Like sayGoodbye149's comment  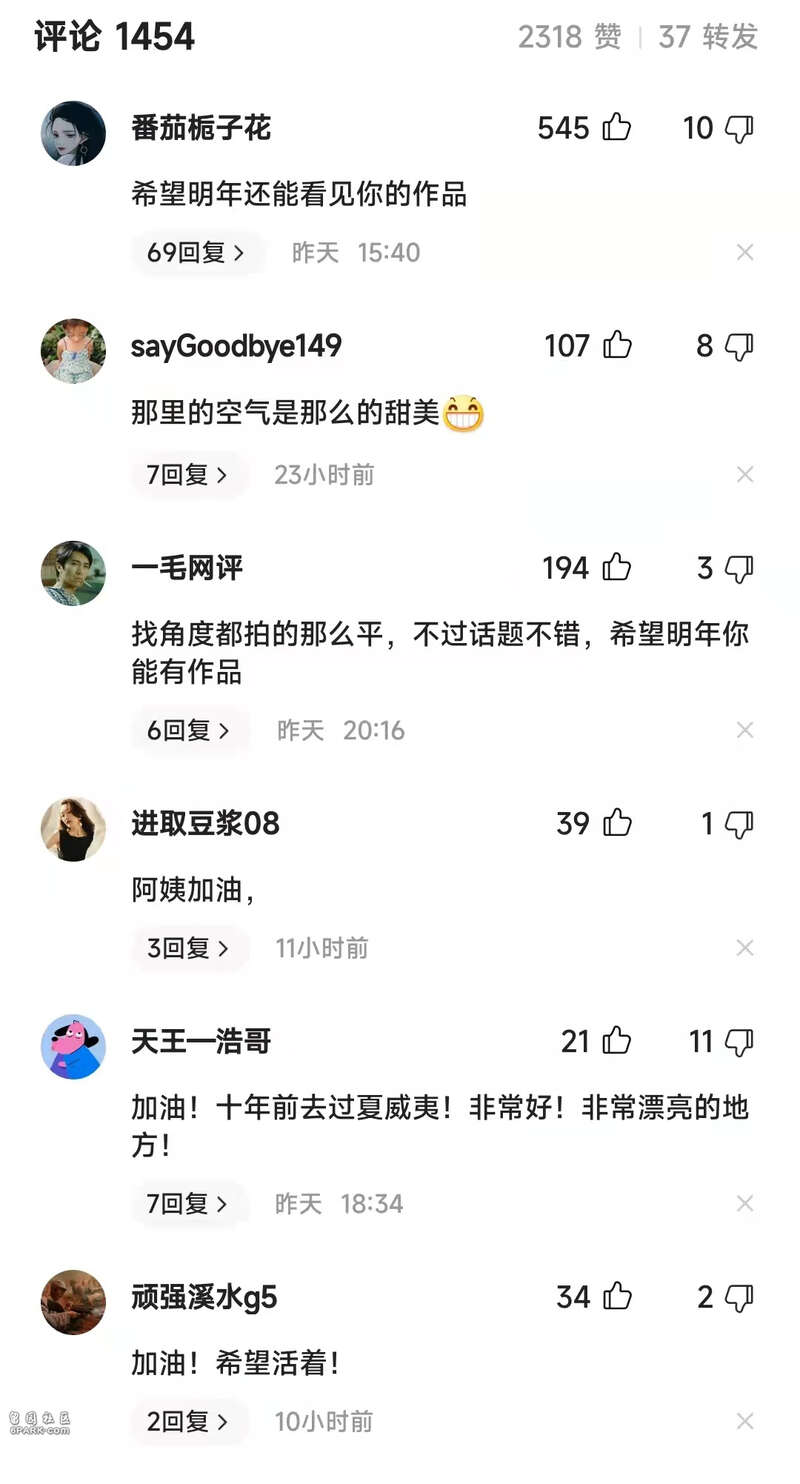[617, 346]
